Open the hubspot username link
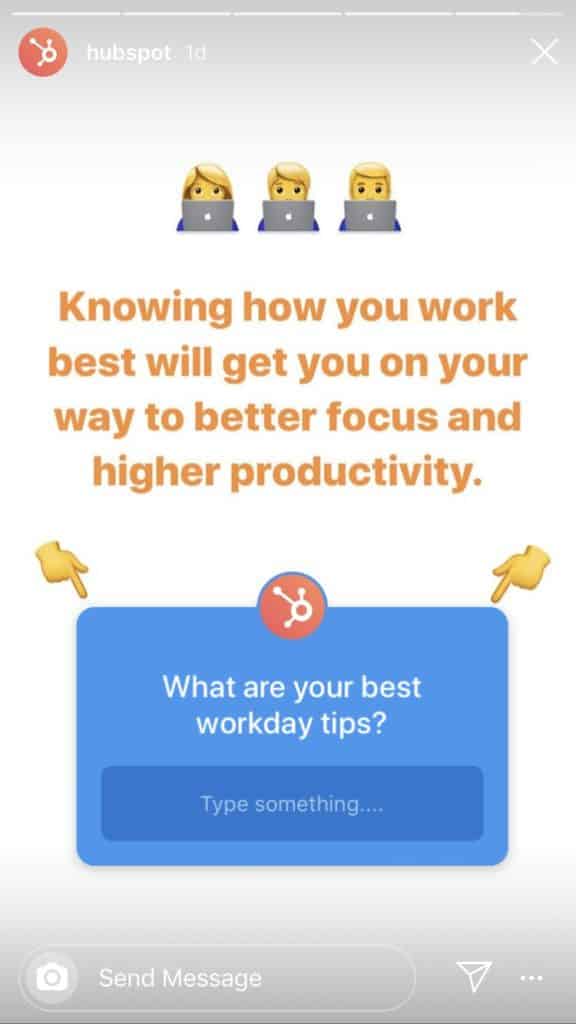The width and height of the screenshot is (576, 1024). 129,53
